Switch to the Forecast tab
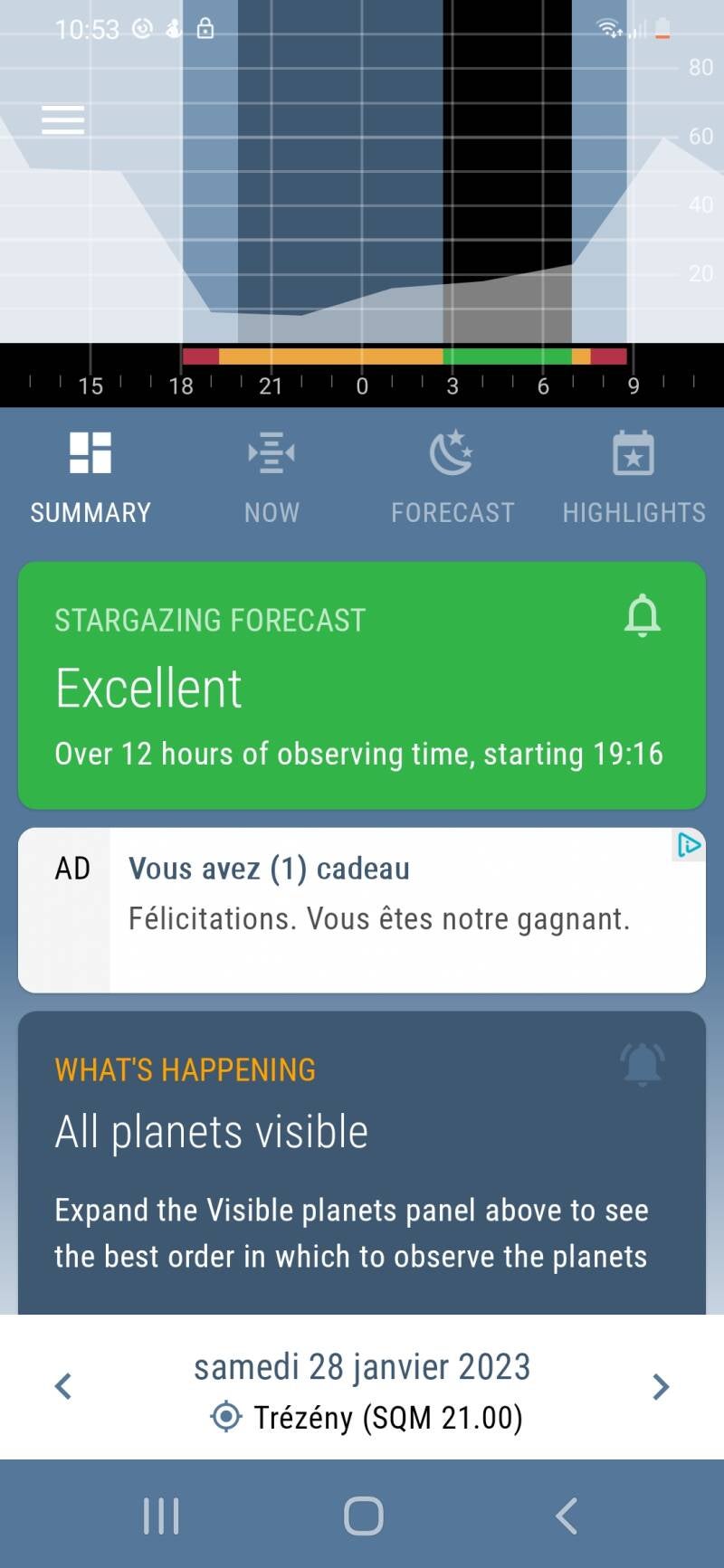This screenshot has height=1568, width=724. pos(452,478)
